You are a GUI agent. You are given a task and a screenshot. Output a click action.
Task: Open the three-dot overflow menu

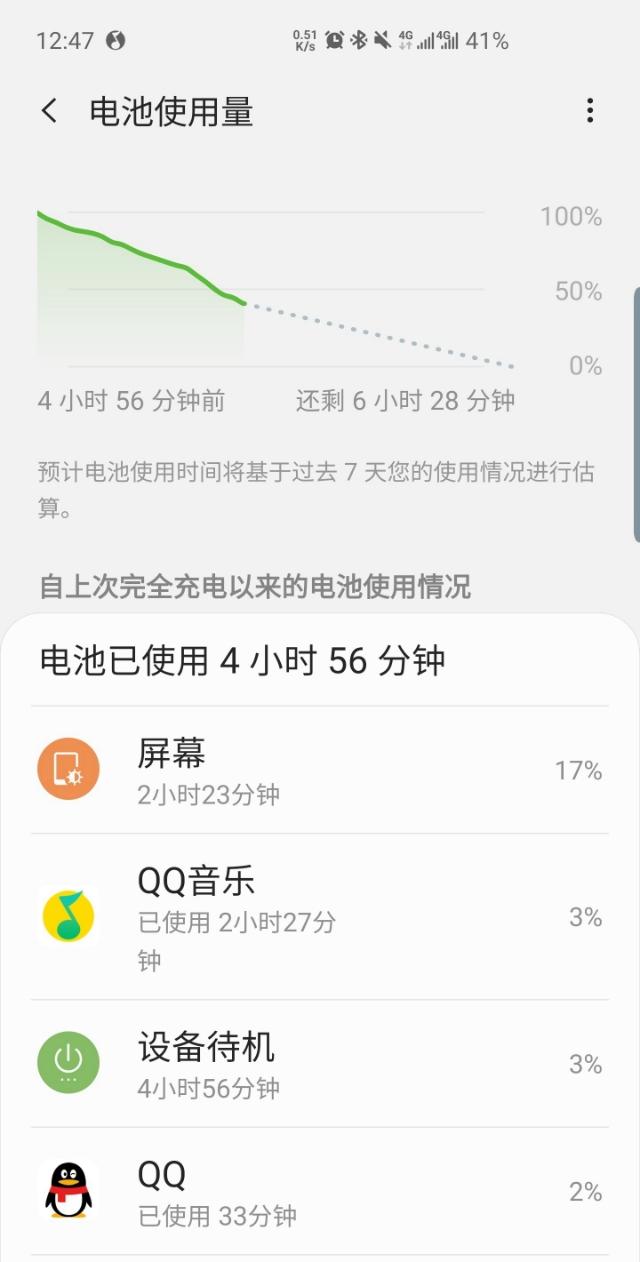[590, 111]
